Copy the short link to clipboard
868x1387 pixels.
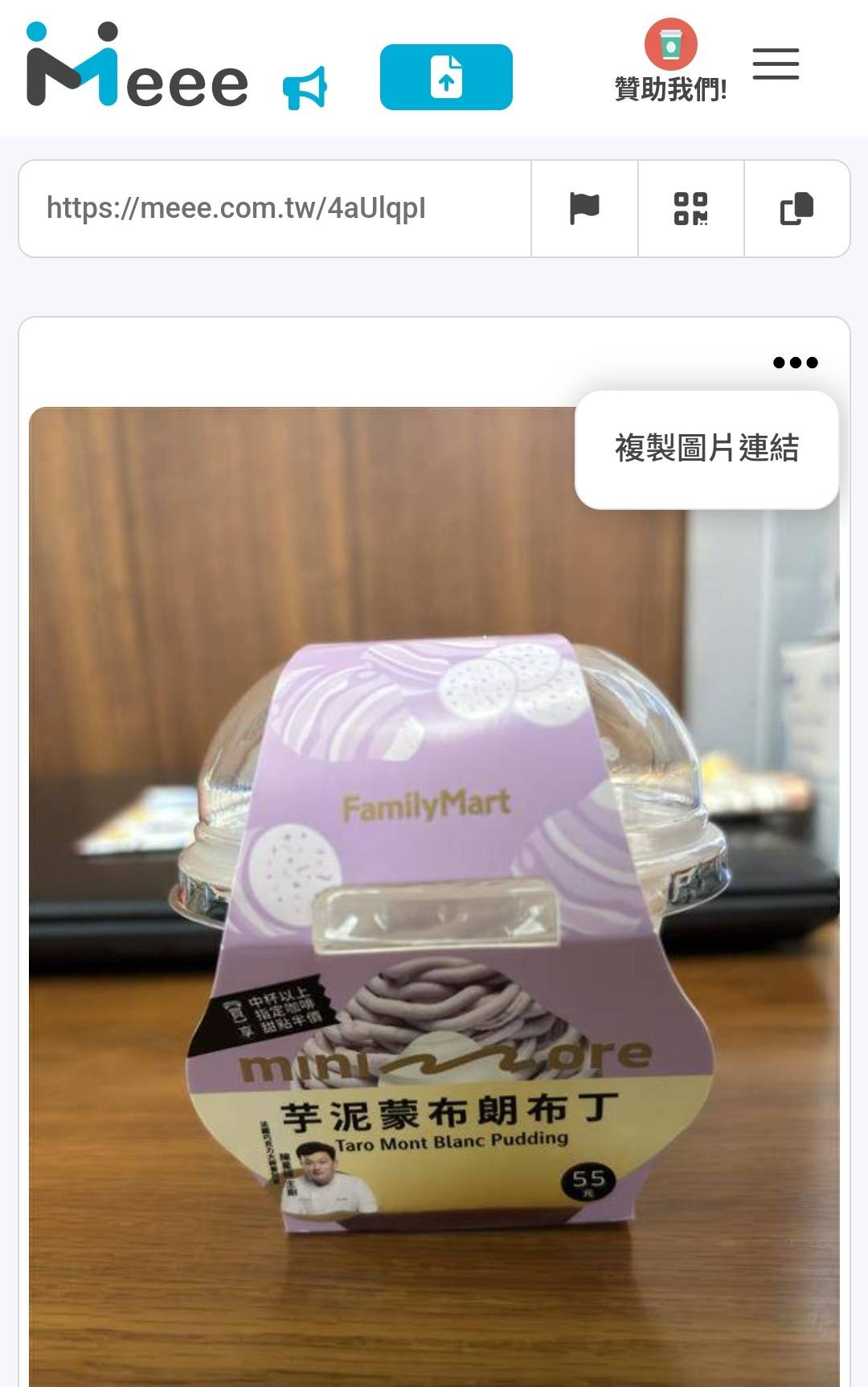[796, 208]
